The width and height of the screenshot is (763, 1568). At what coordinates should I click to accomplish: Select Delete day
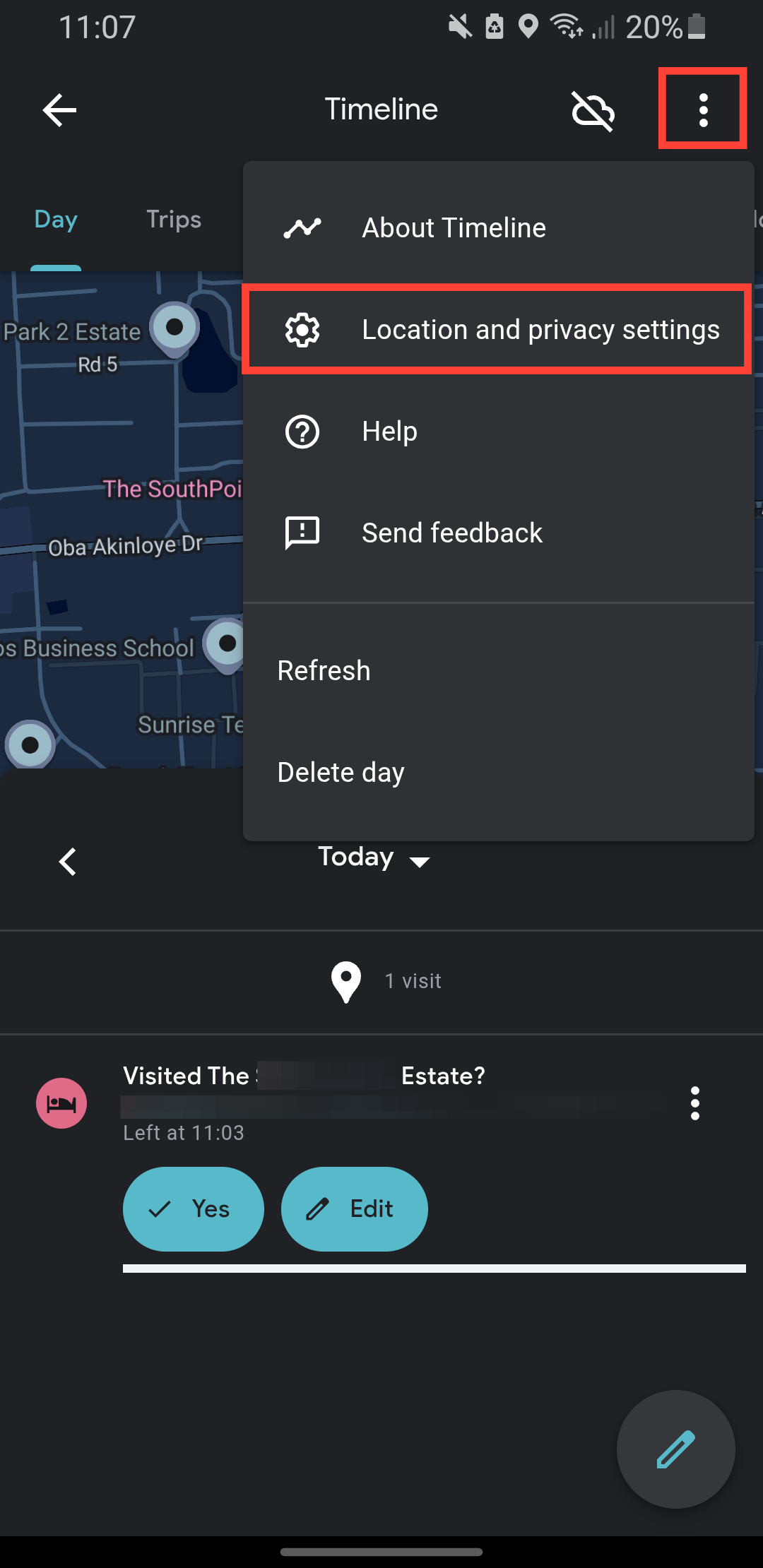coord(341,773)
